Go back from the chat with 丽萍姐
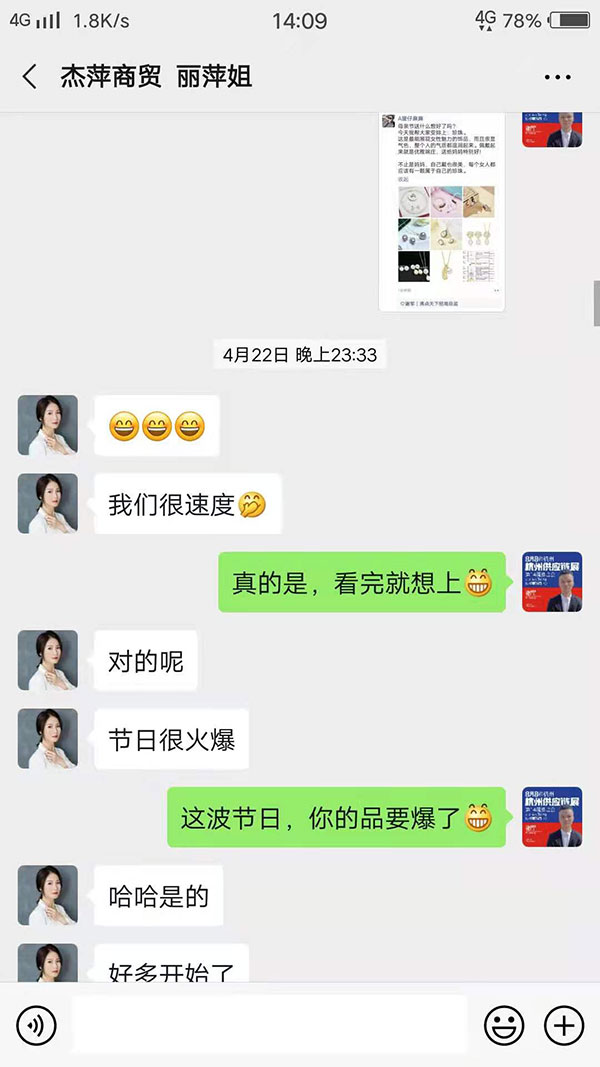 (x=30, y=77)
